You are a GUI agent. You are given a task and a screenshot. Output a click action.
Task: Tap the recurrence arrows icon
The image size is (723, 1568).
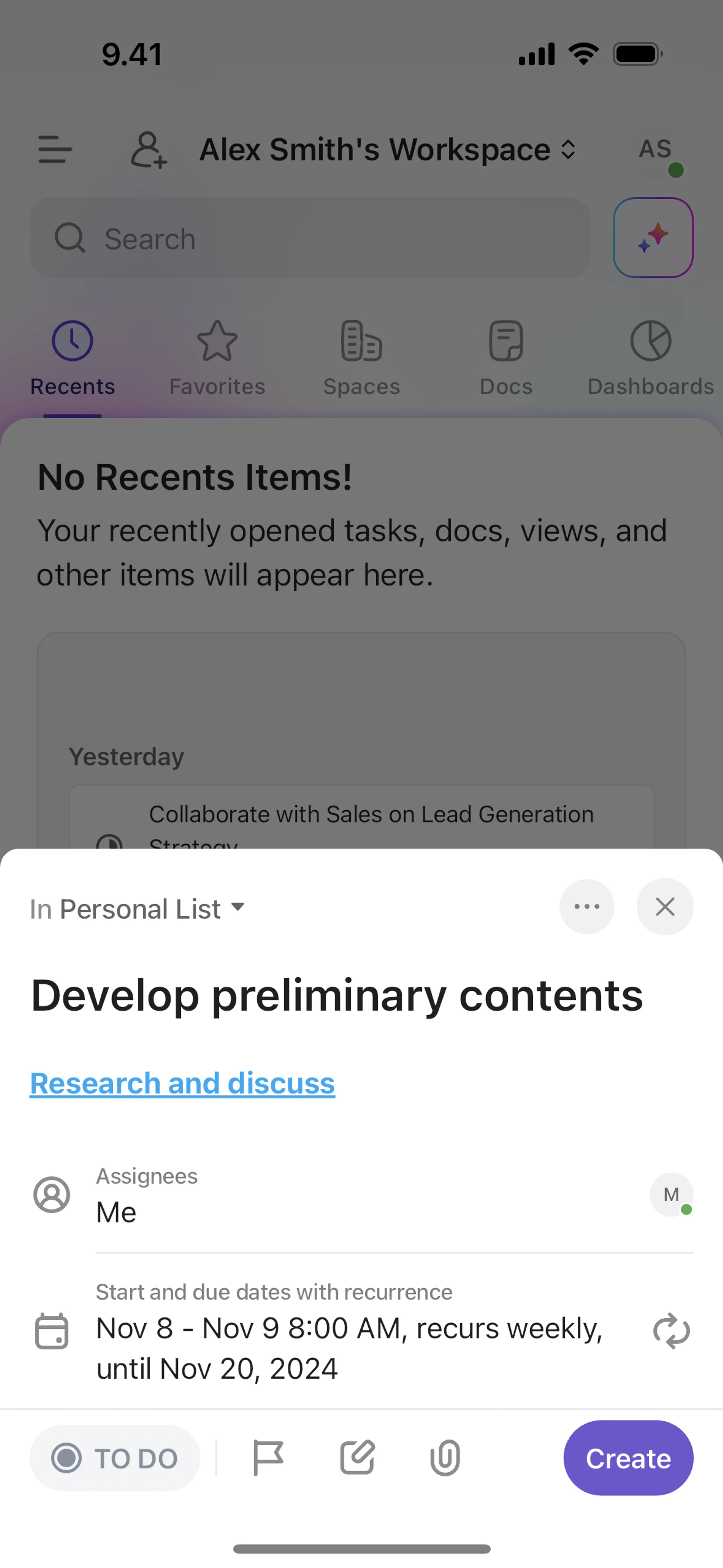[x=671, y=1331]
